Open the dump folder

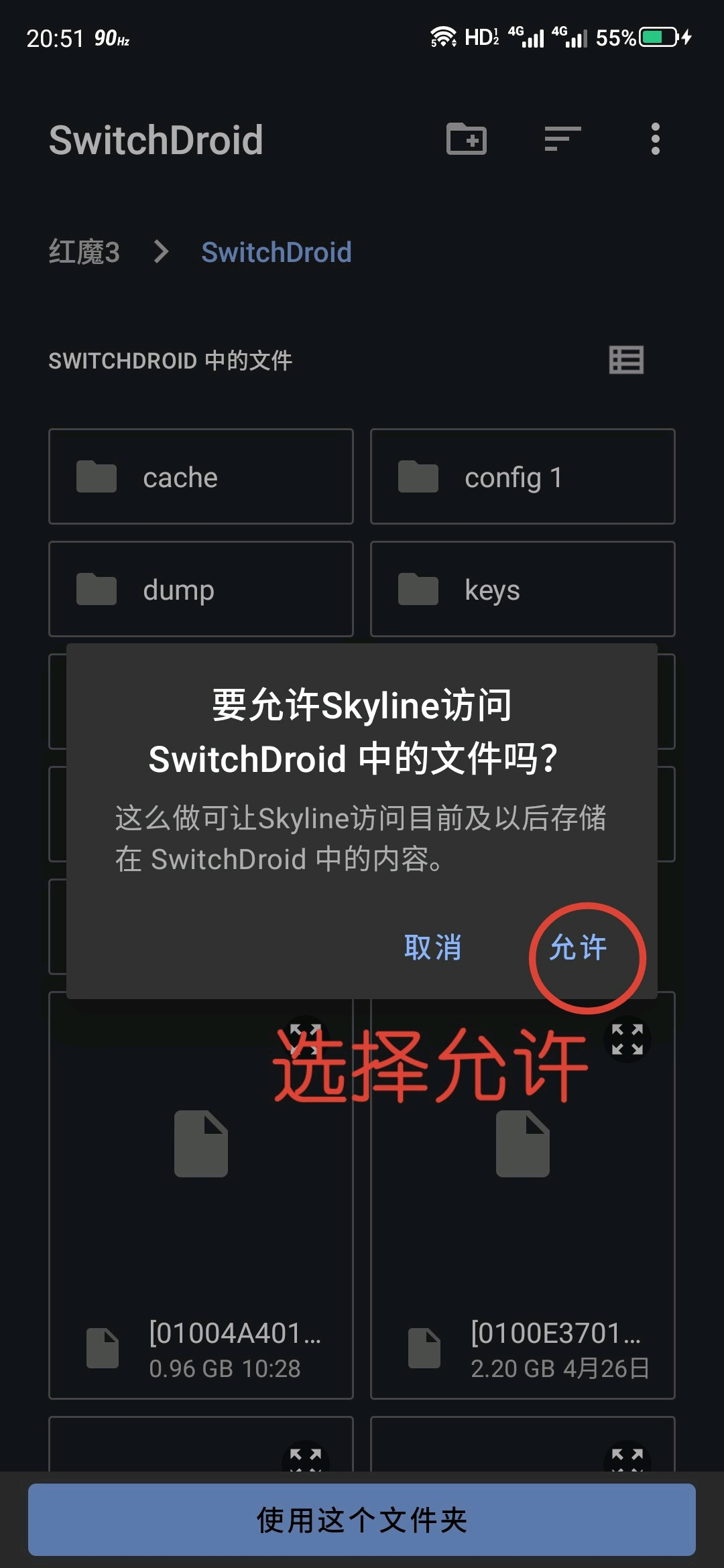pyautogui.click(x=200, y=589)
